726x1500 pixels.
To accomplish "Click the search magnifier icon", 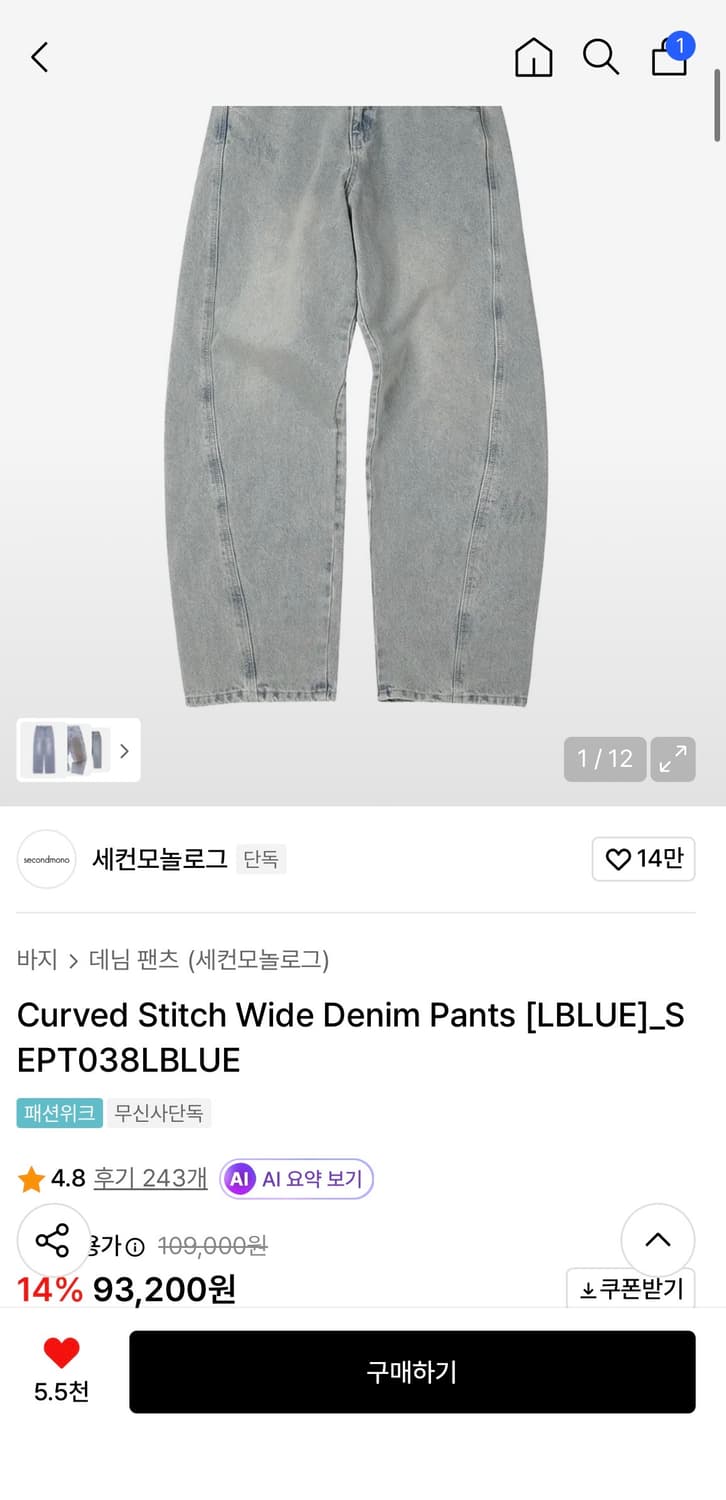I will 600,58.
